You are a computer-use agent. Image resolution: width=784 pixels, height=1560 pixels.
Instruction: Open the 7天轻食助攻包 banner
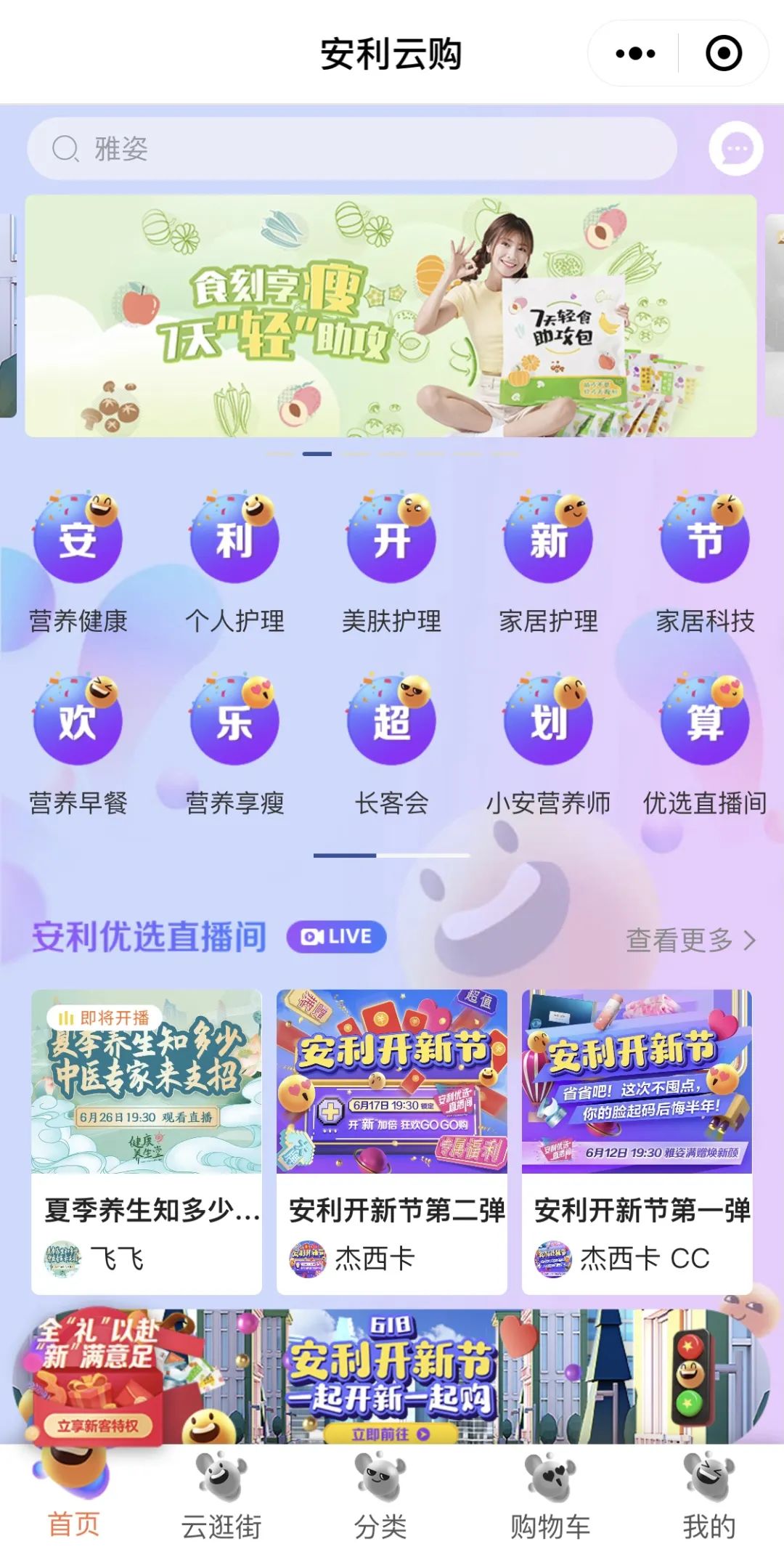(391, 316)
